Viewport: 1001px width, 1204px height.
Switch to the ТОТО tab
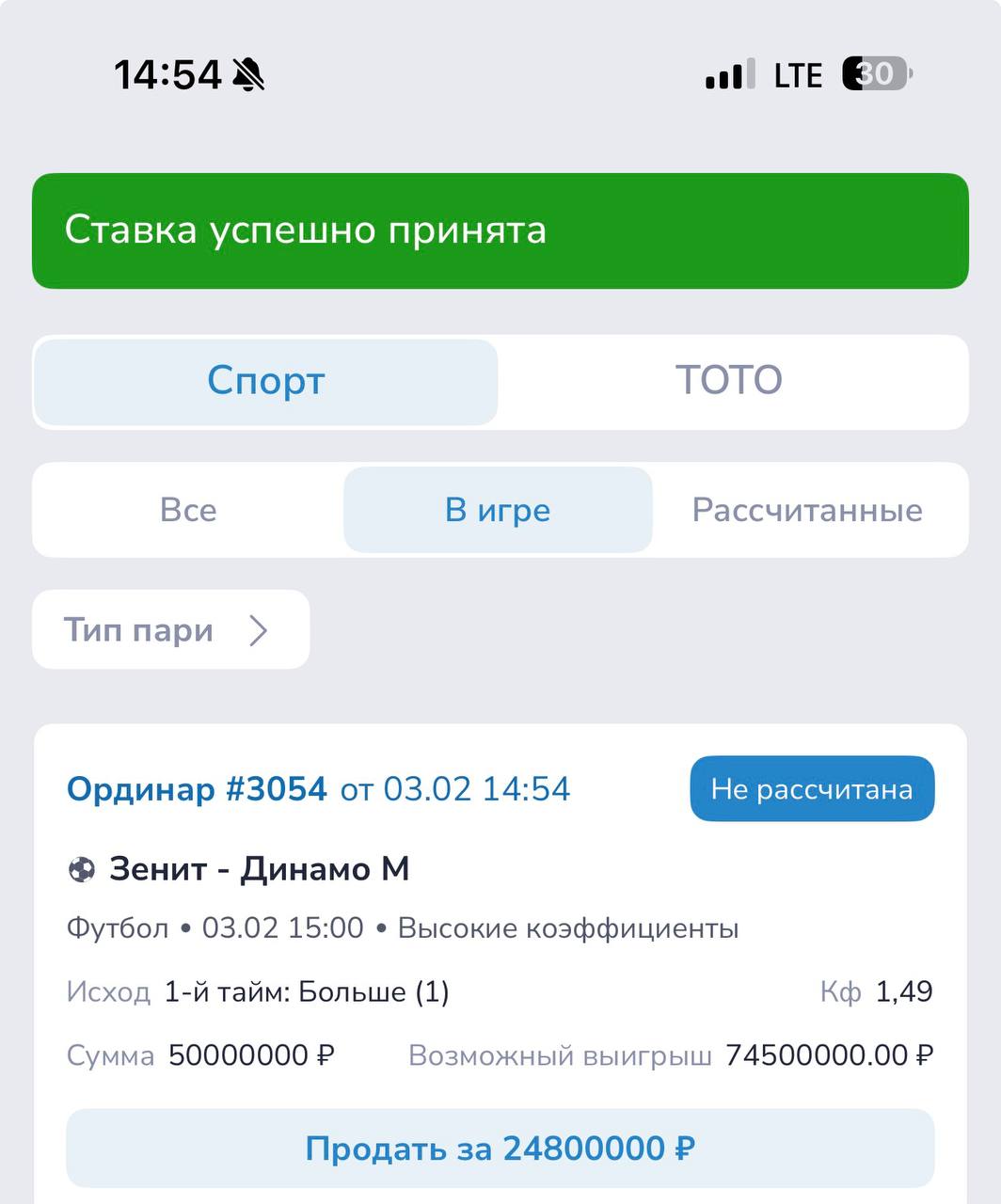tap(729, 382)
